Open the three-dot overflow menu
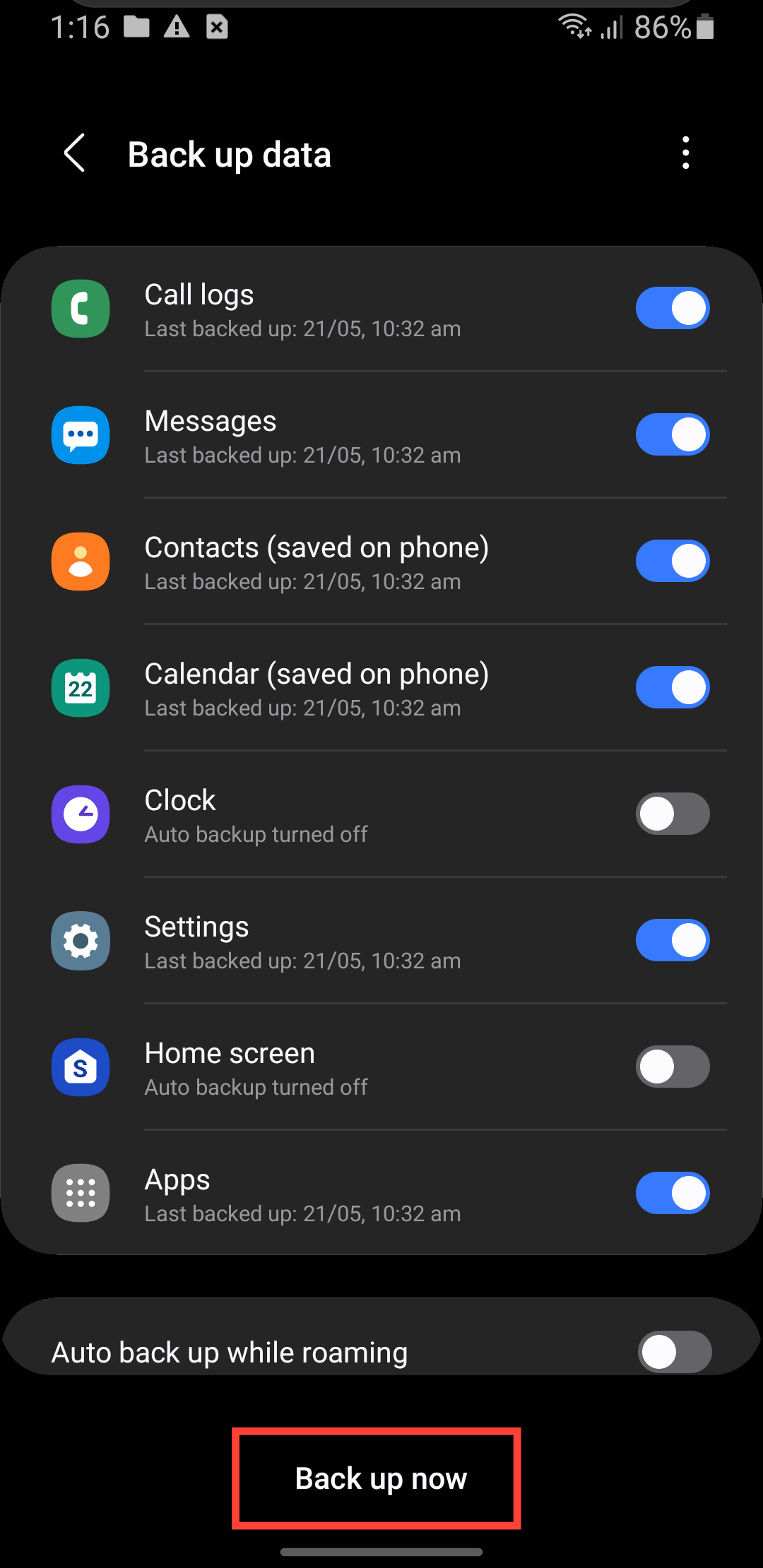 point(685,153)
